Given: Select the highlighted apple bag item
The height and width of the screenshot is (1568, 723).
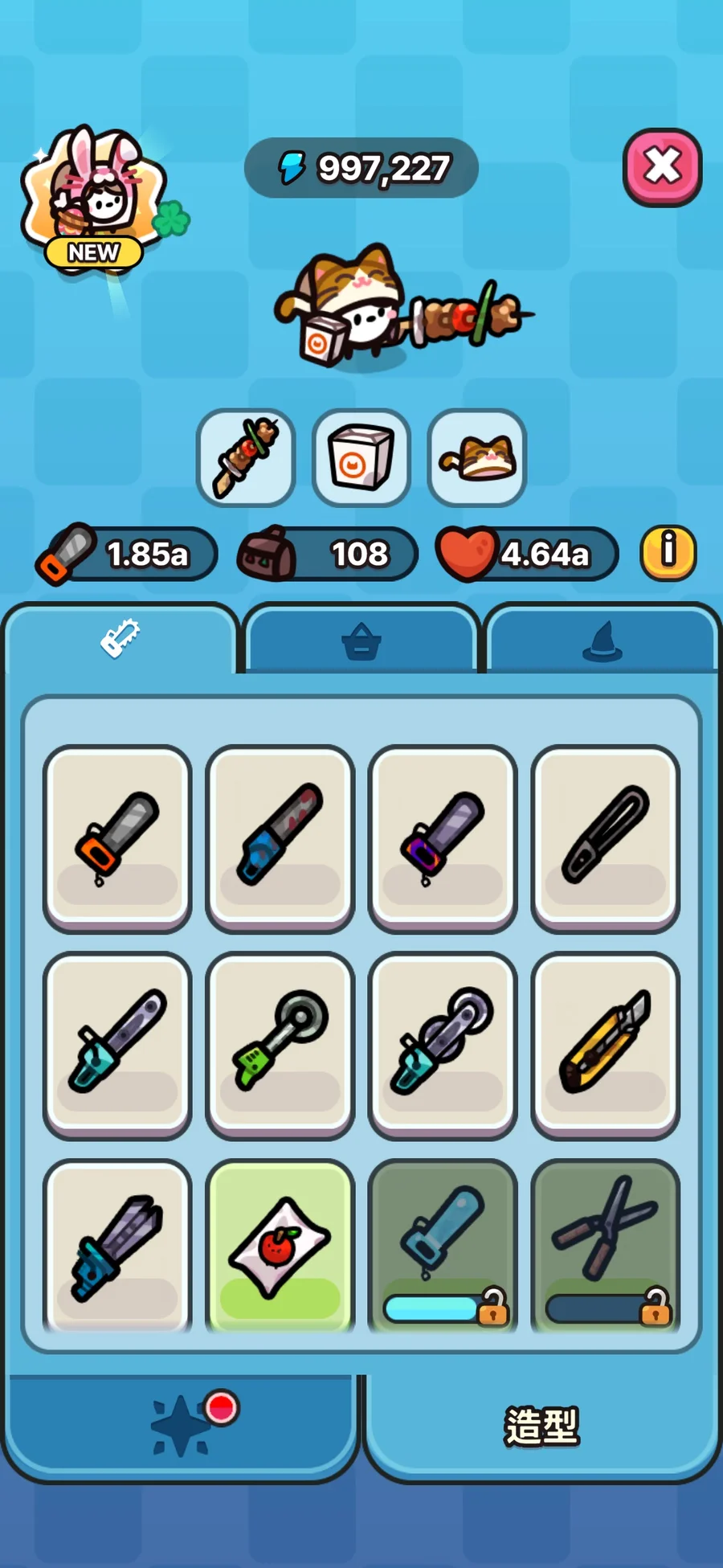Looking at the screenshot, I should pyautogui.click(x=280, y=1246).
